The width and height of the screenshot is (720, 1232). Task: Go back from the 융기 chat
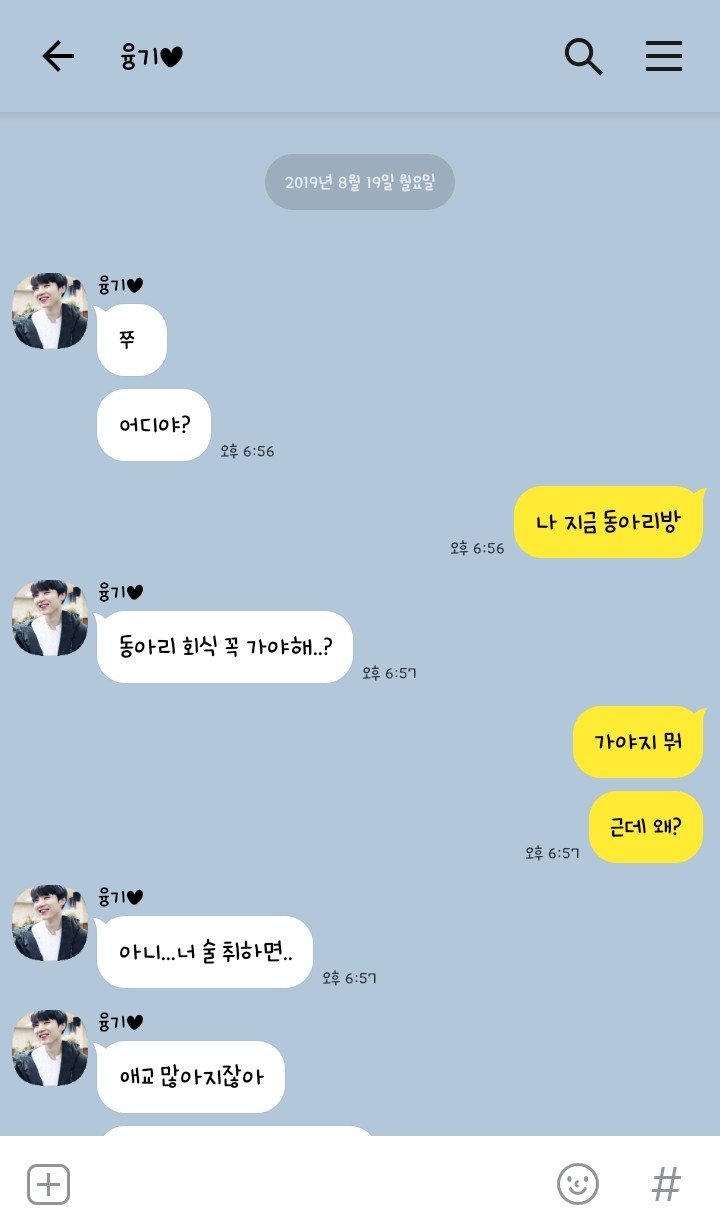pyautogui.click(x=58, y=57)
